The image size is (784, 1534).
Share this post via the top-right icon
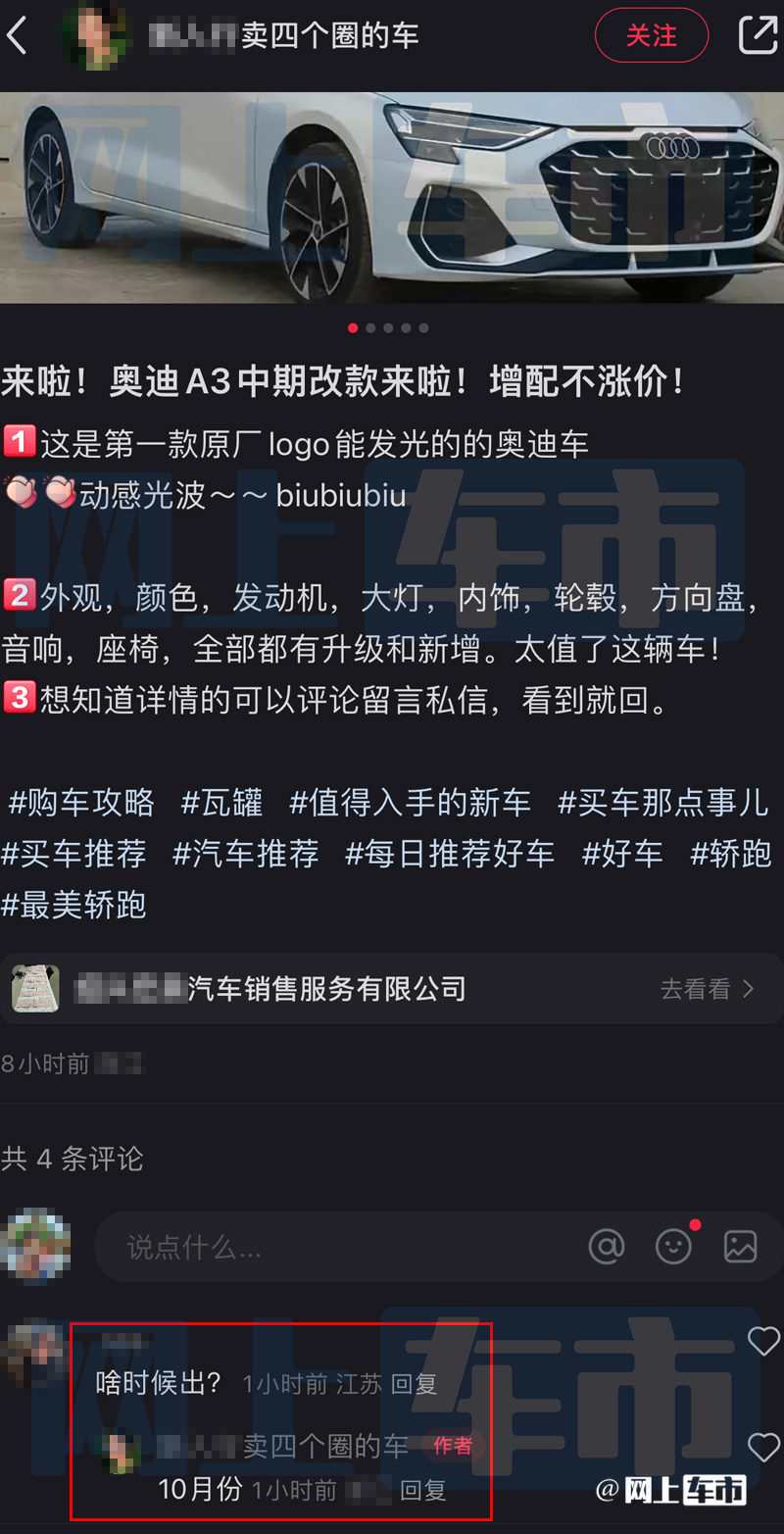(757, 35)
